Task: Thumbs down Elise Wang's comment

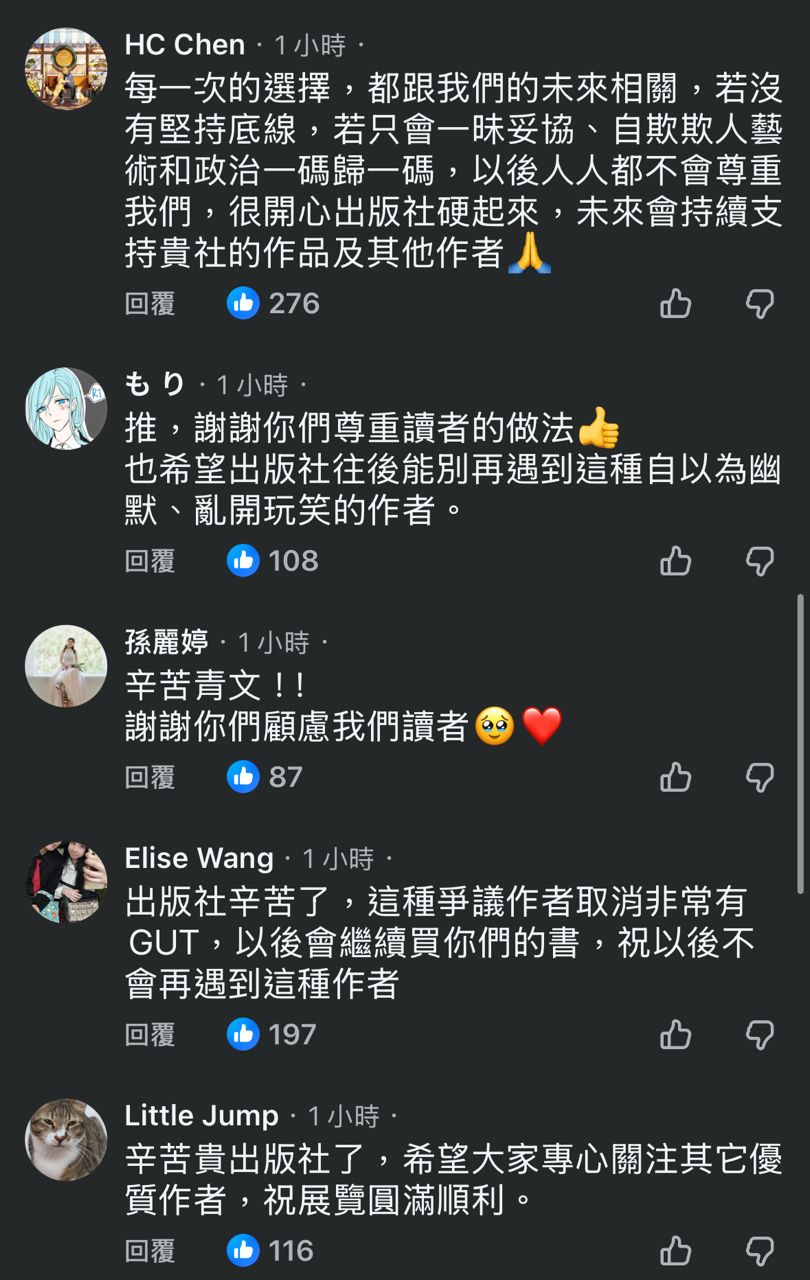Action: (760, 1034)
